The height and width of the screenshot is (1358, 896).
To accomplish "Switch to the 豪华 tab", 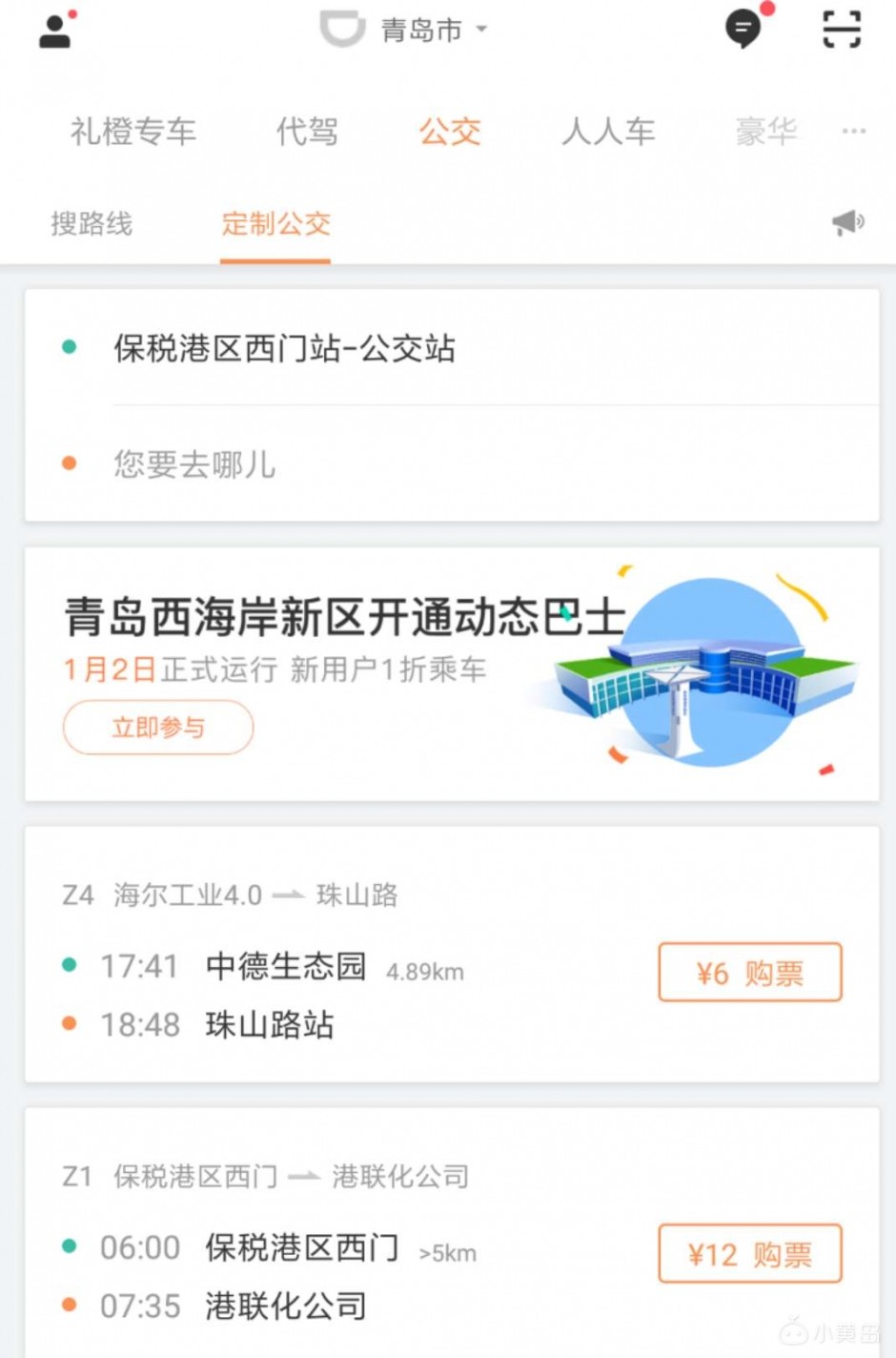I will coord(765,132).
